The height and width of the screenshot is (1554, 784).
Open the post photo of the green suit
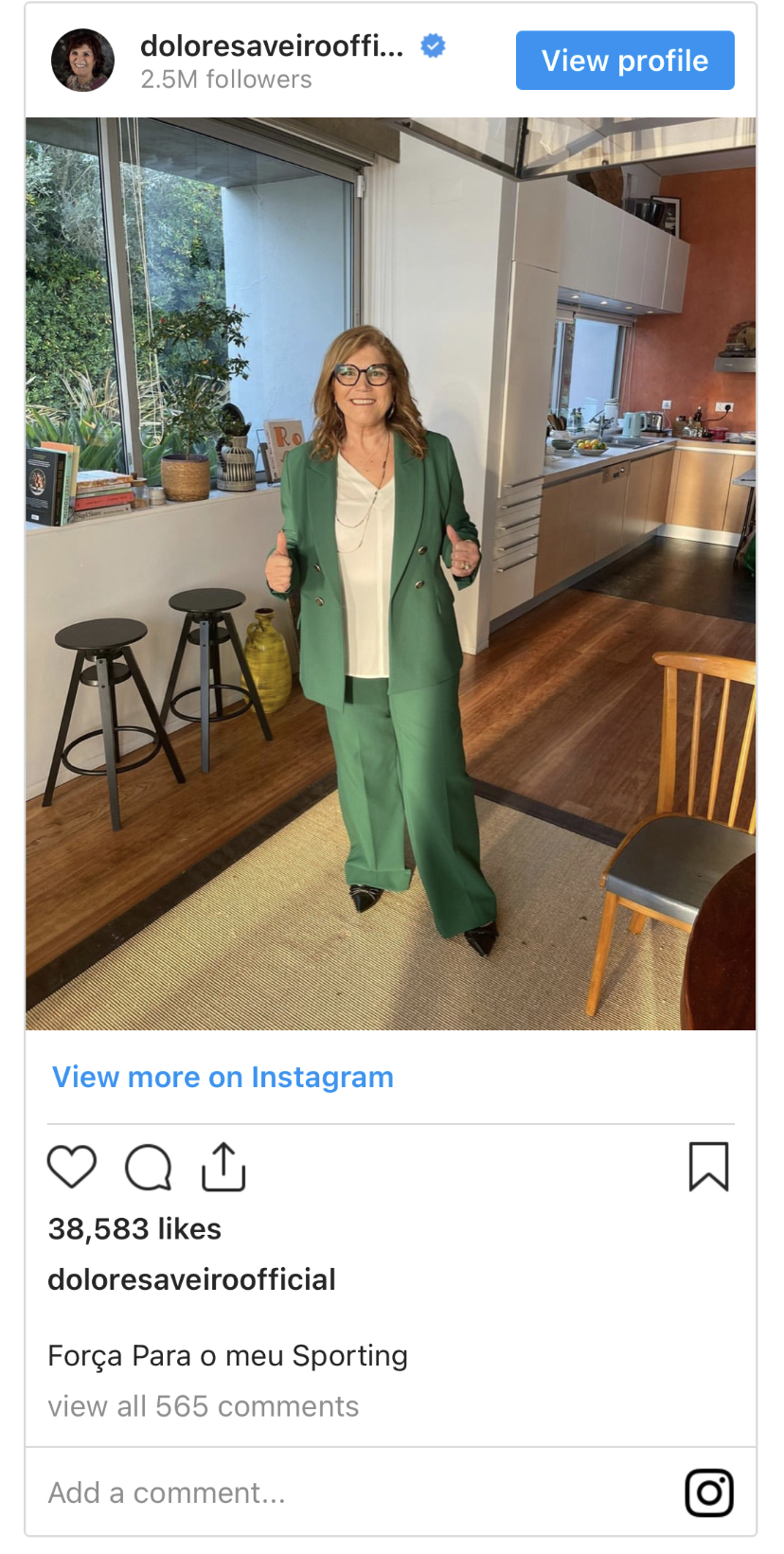390,573
